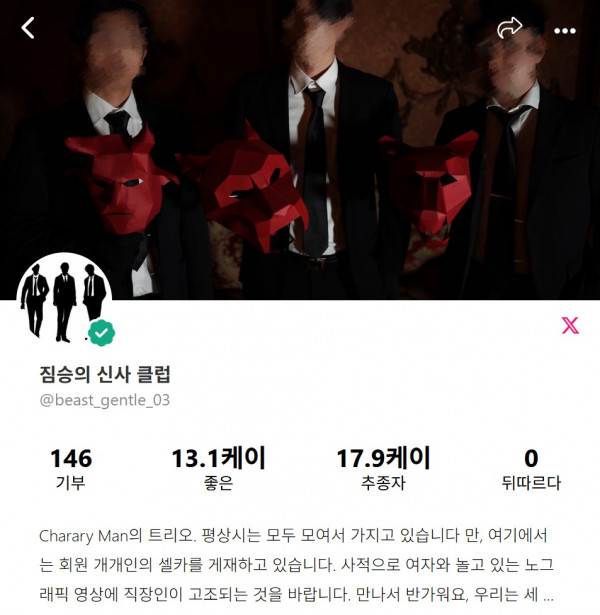Open the 17.9케이 followers list
600x615 pixels.
(382, 469)
